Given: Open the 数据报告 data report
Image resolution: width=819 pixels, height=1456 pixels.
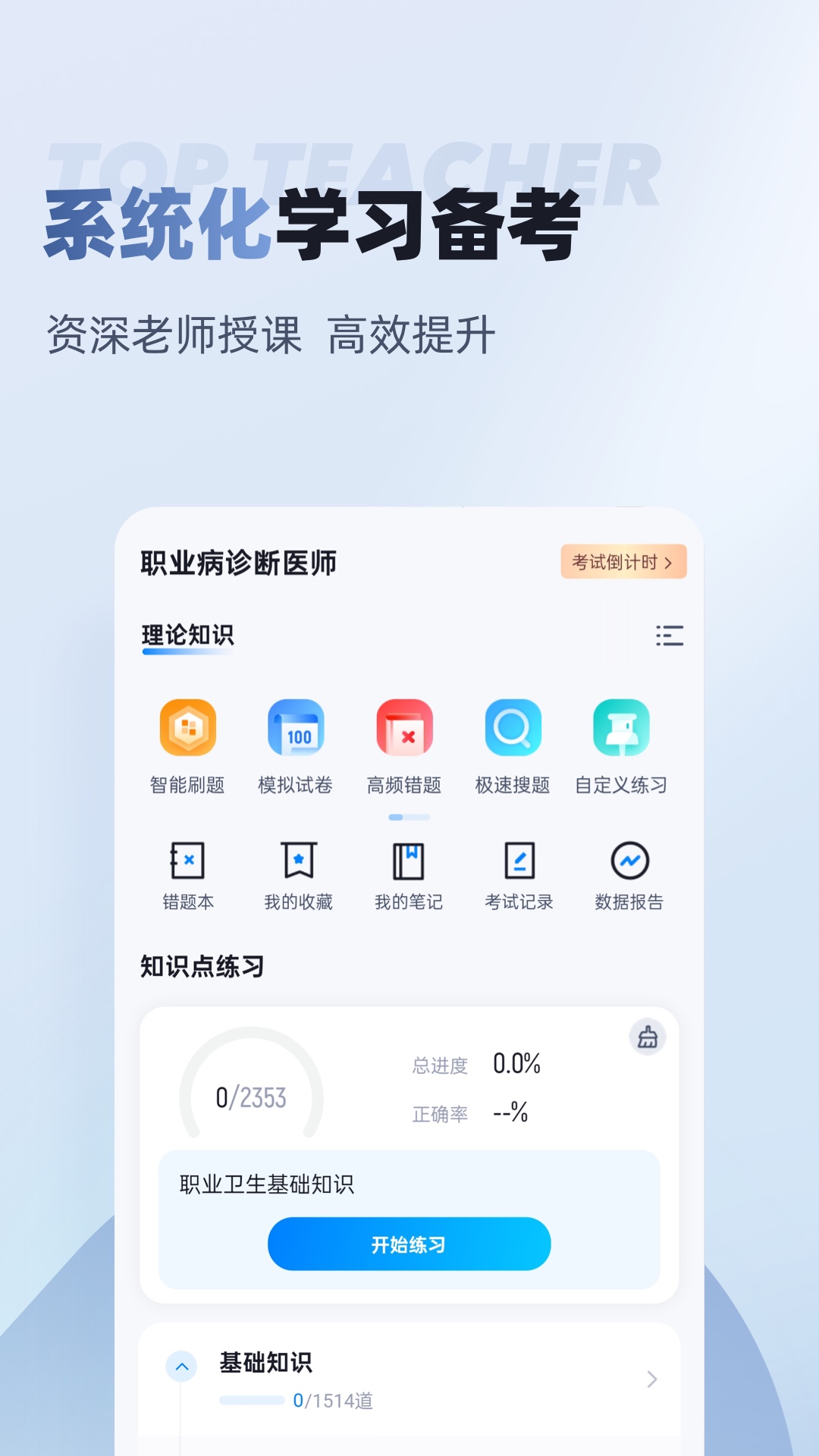Looking at the screenshot, I should [x=628, y=880].
